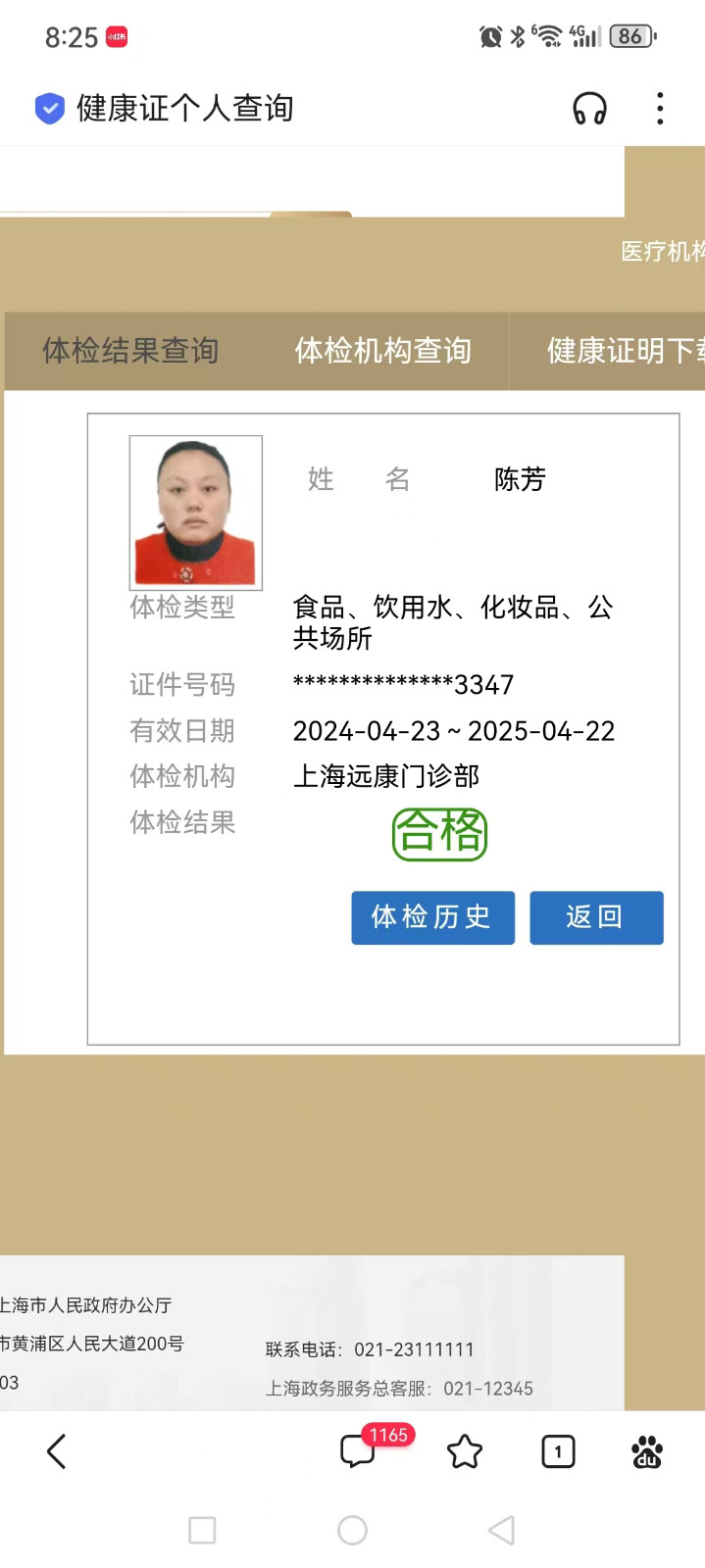Image resolution: width=705 pixels, height=1568 pixels.
Task: Go back with browser back arrow
Action: coord(57,1451)
